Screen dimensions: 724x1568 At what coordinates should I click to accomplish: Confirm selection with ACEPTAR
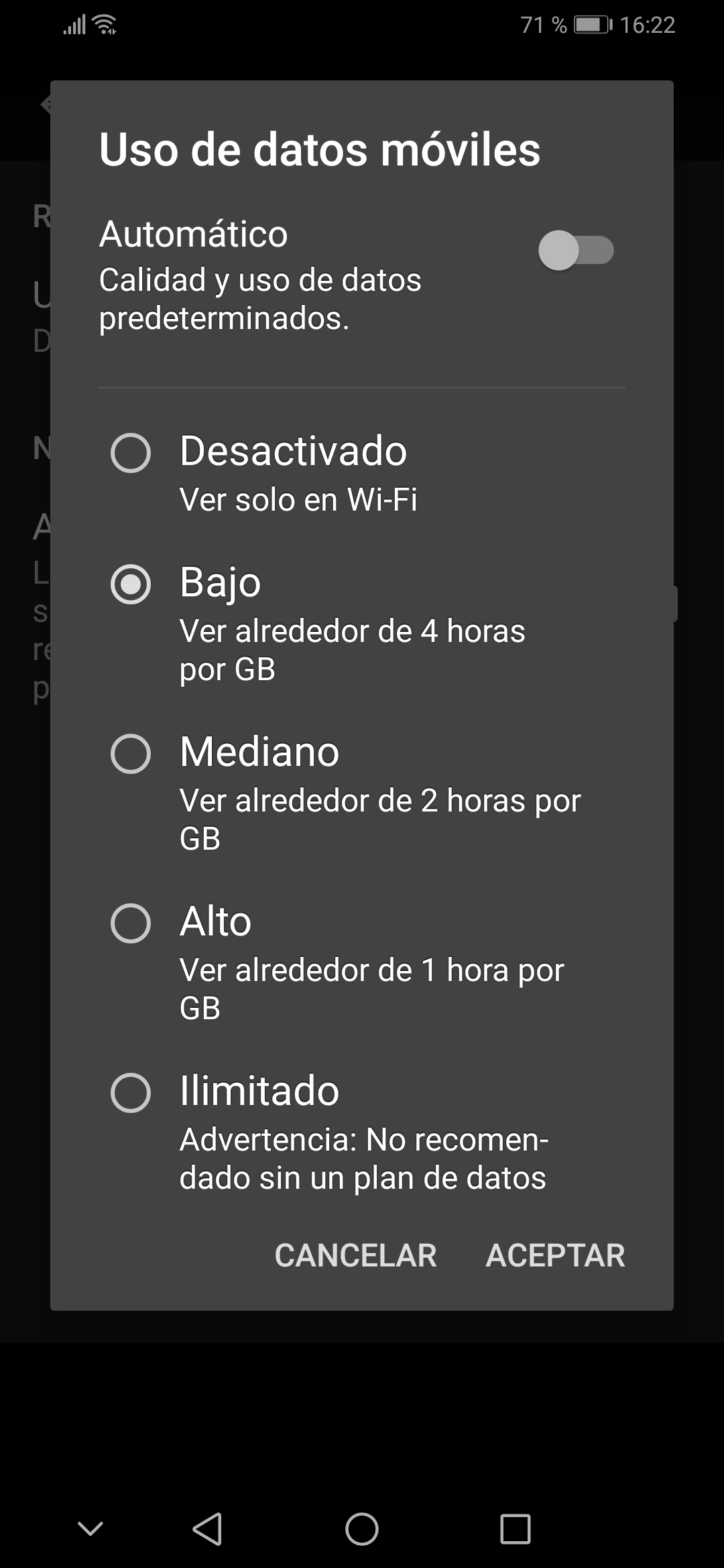(555, 1255)
